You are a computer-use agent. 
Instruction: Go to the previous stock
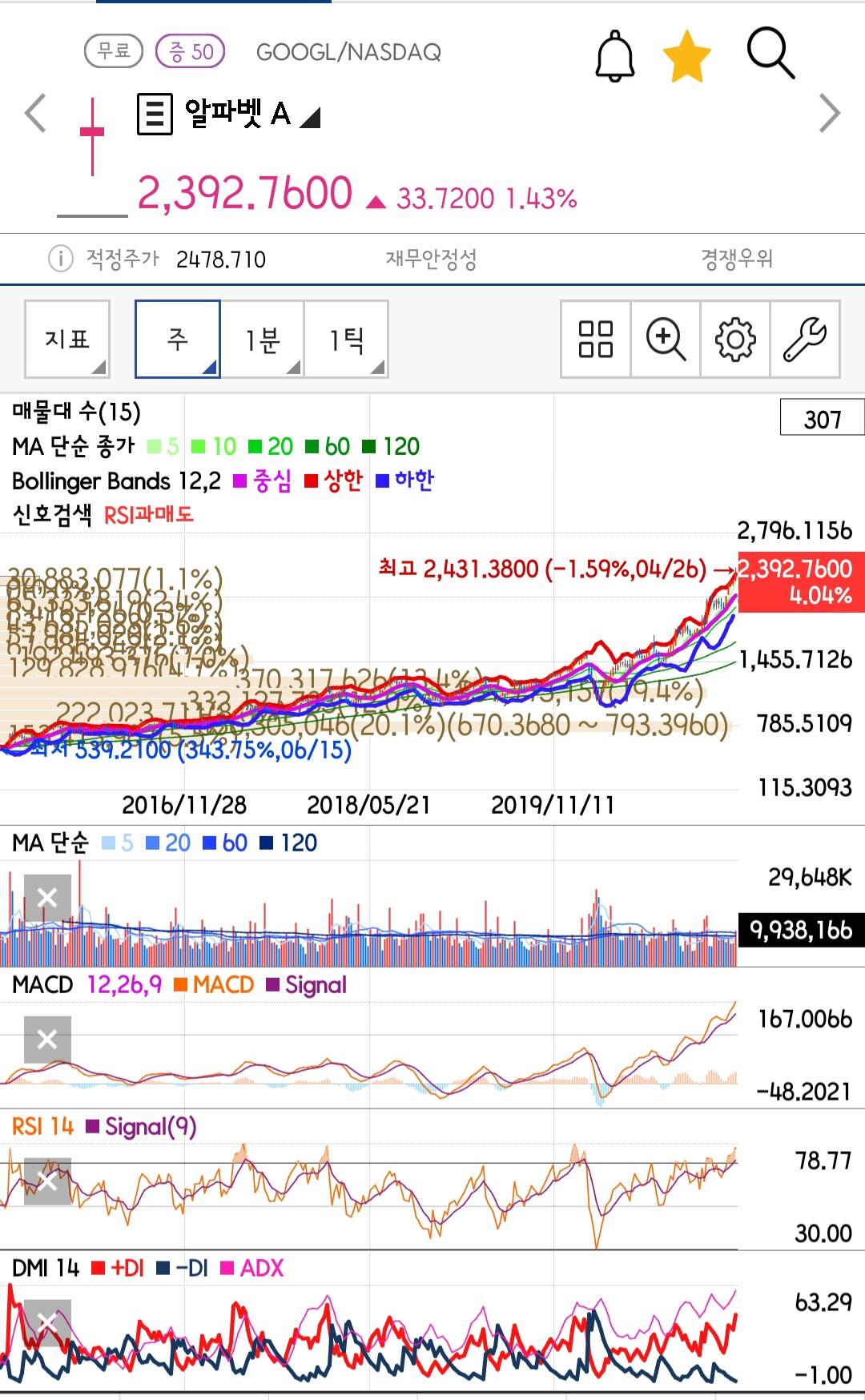[x=35, y=112]
